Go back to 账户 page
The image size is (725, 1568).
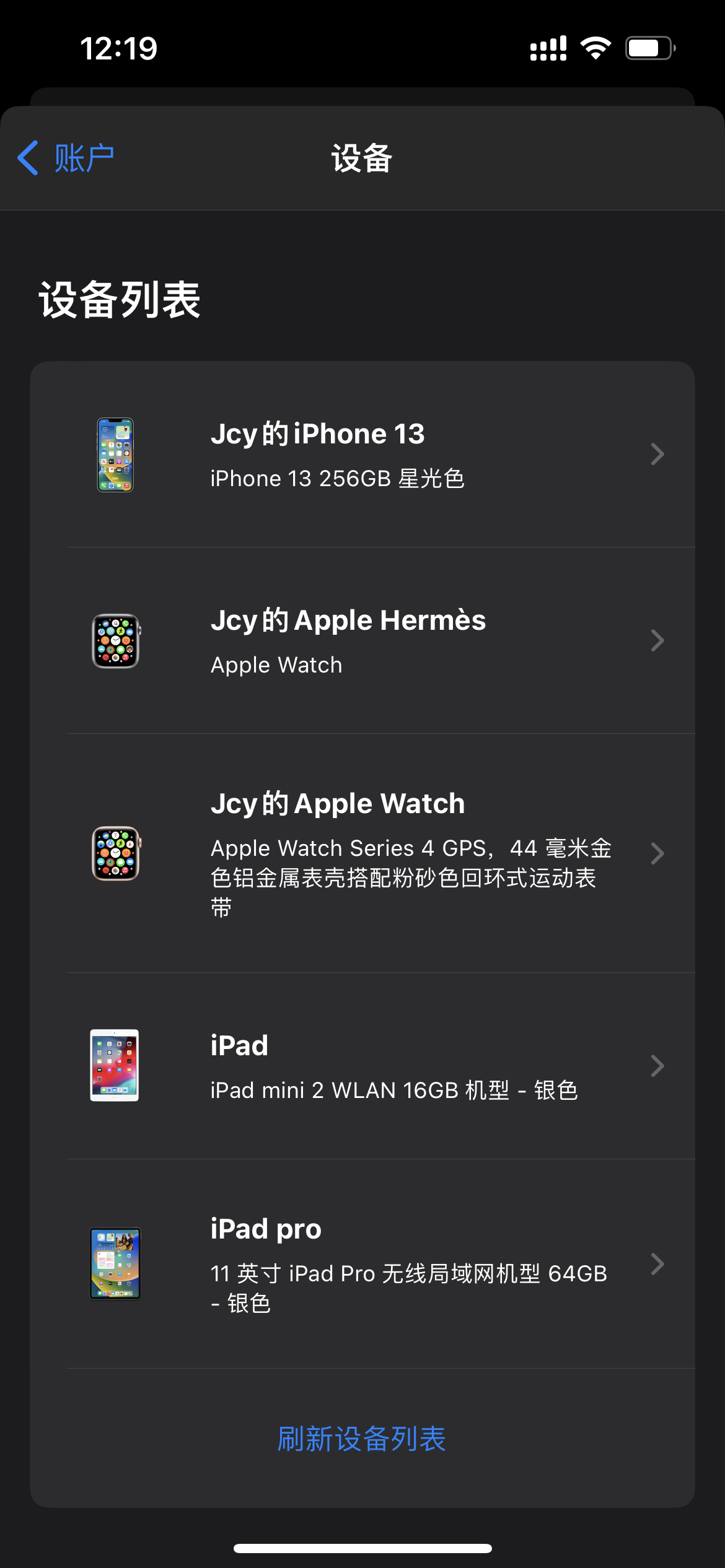click(66, 158)
